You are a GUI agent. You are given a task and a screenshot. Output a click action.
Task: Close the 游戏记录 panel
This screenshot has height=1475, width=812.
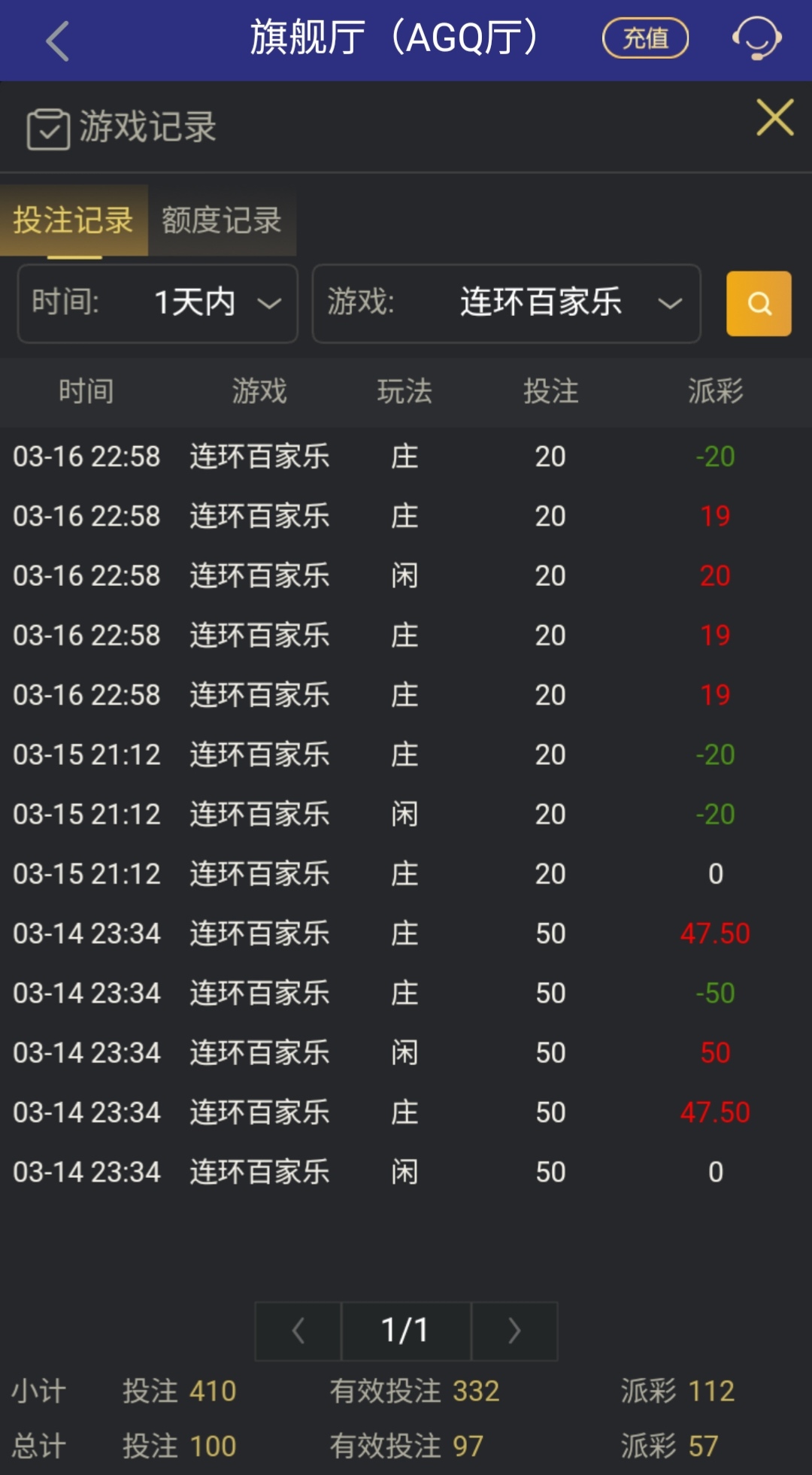click(774, 118)
